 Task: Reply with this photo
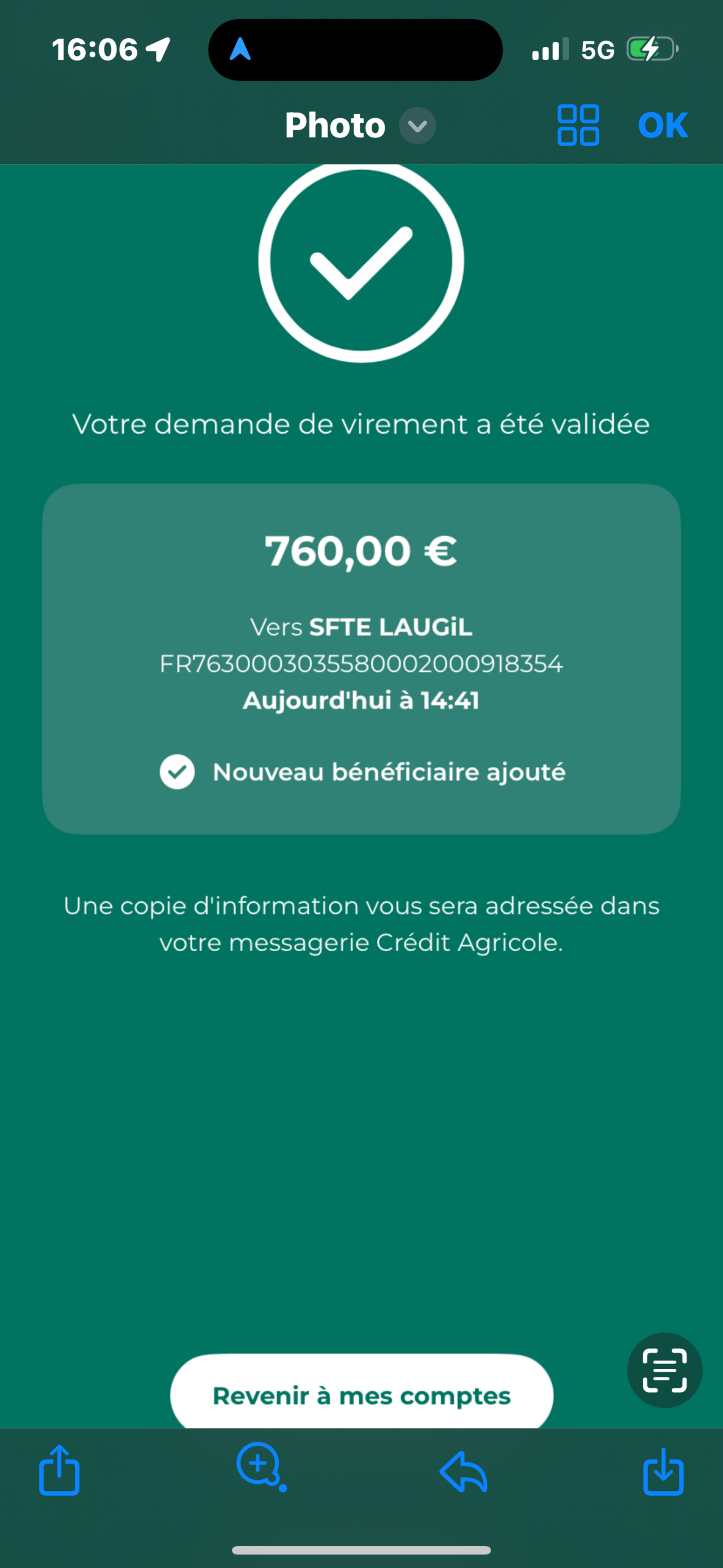(x=463, y=1472)
